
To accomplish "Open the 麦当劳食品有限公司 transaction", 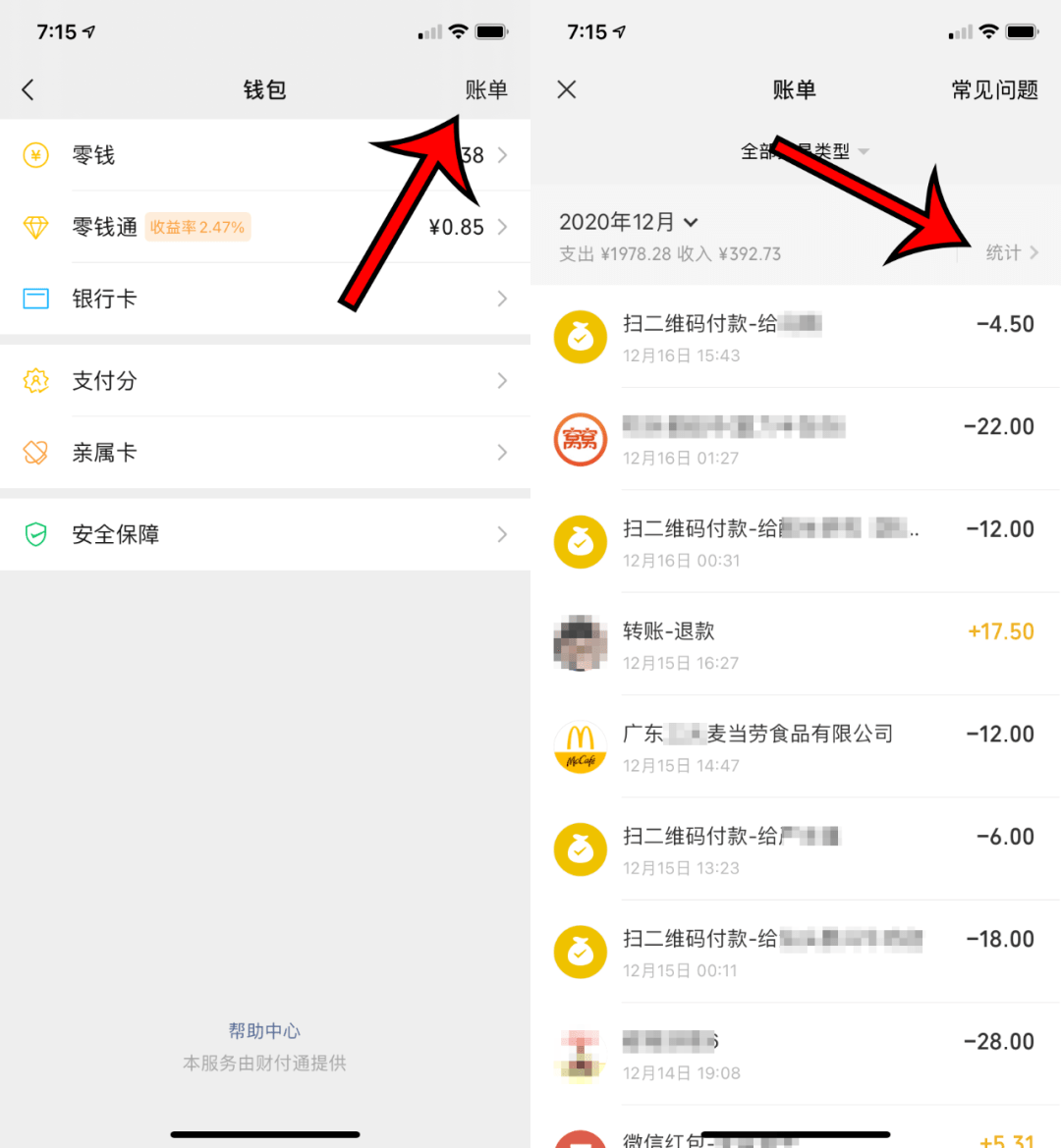I will pyautogui.click(x=796, y=746).
